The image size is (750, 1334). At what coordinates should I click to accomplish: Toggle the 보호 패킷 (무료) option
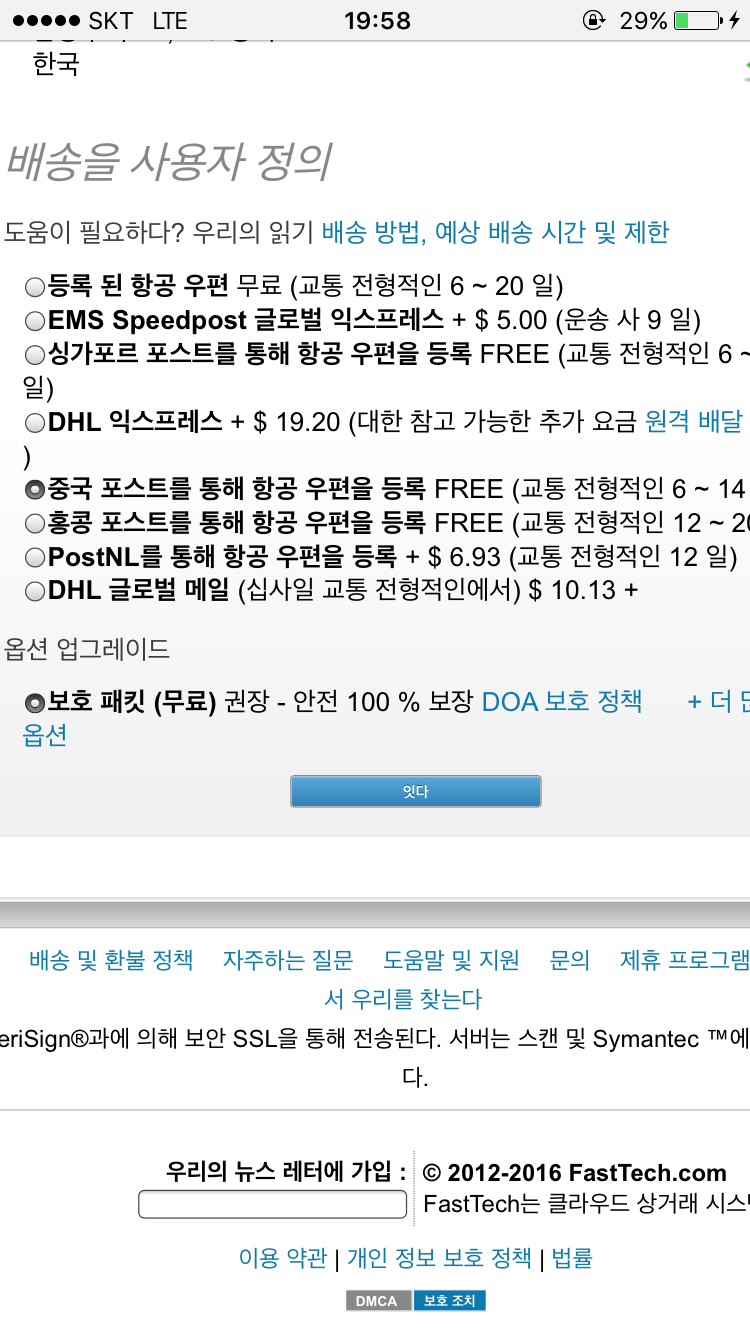(x=35, y=703)
